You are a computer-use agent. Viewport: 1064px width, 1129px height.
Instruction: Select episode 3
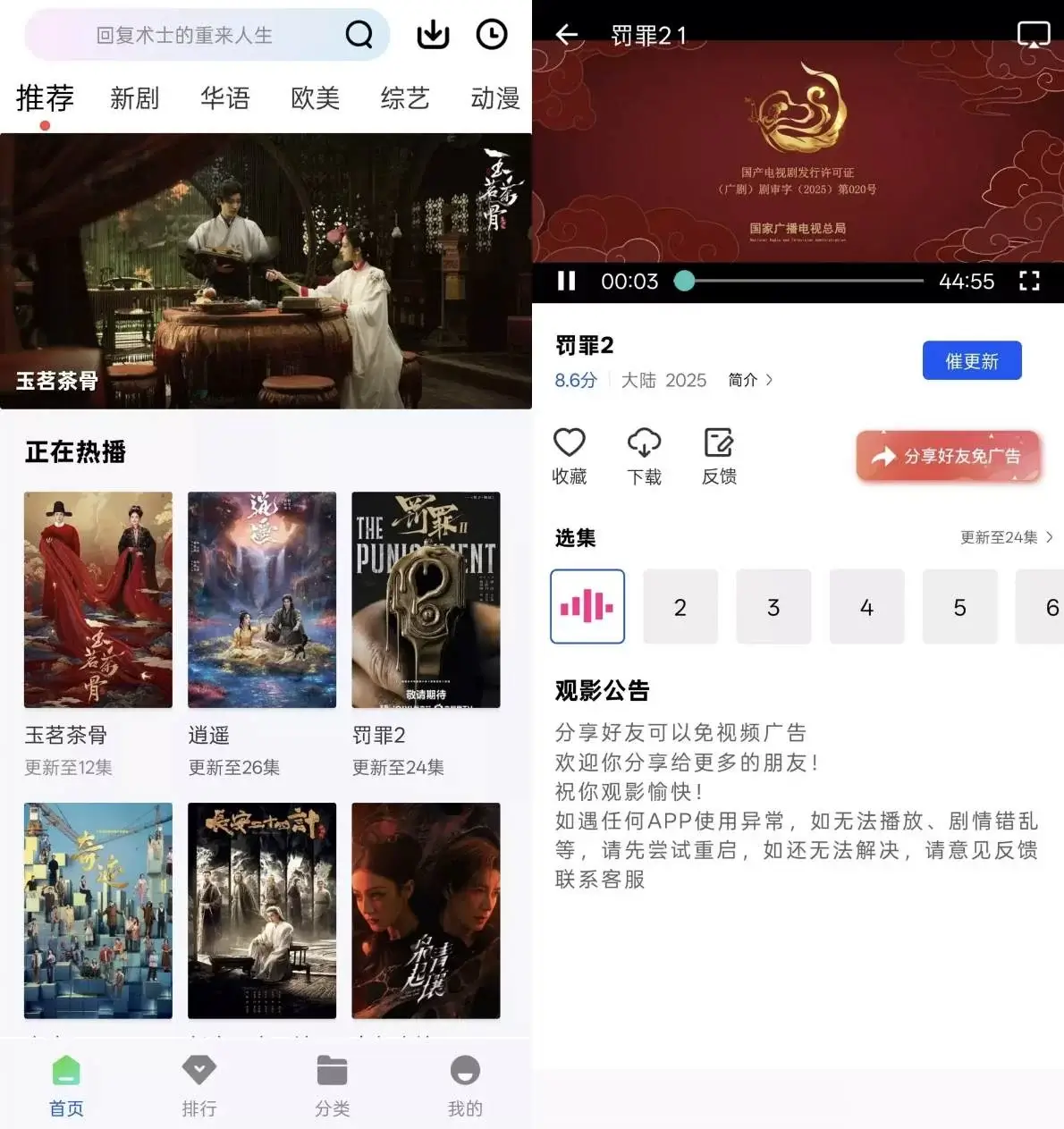773,607
